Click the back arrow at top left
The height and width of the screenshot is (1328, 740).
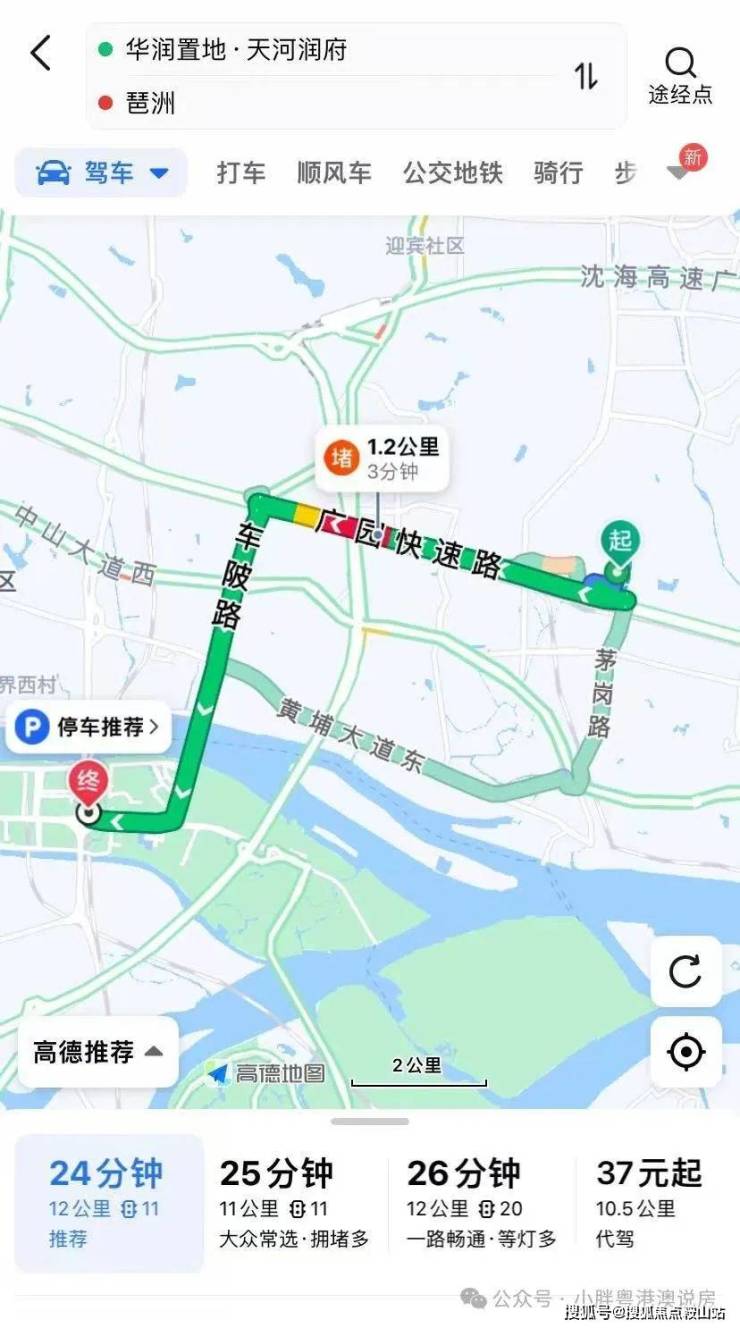[40, 54]
